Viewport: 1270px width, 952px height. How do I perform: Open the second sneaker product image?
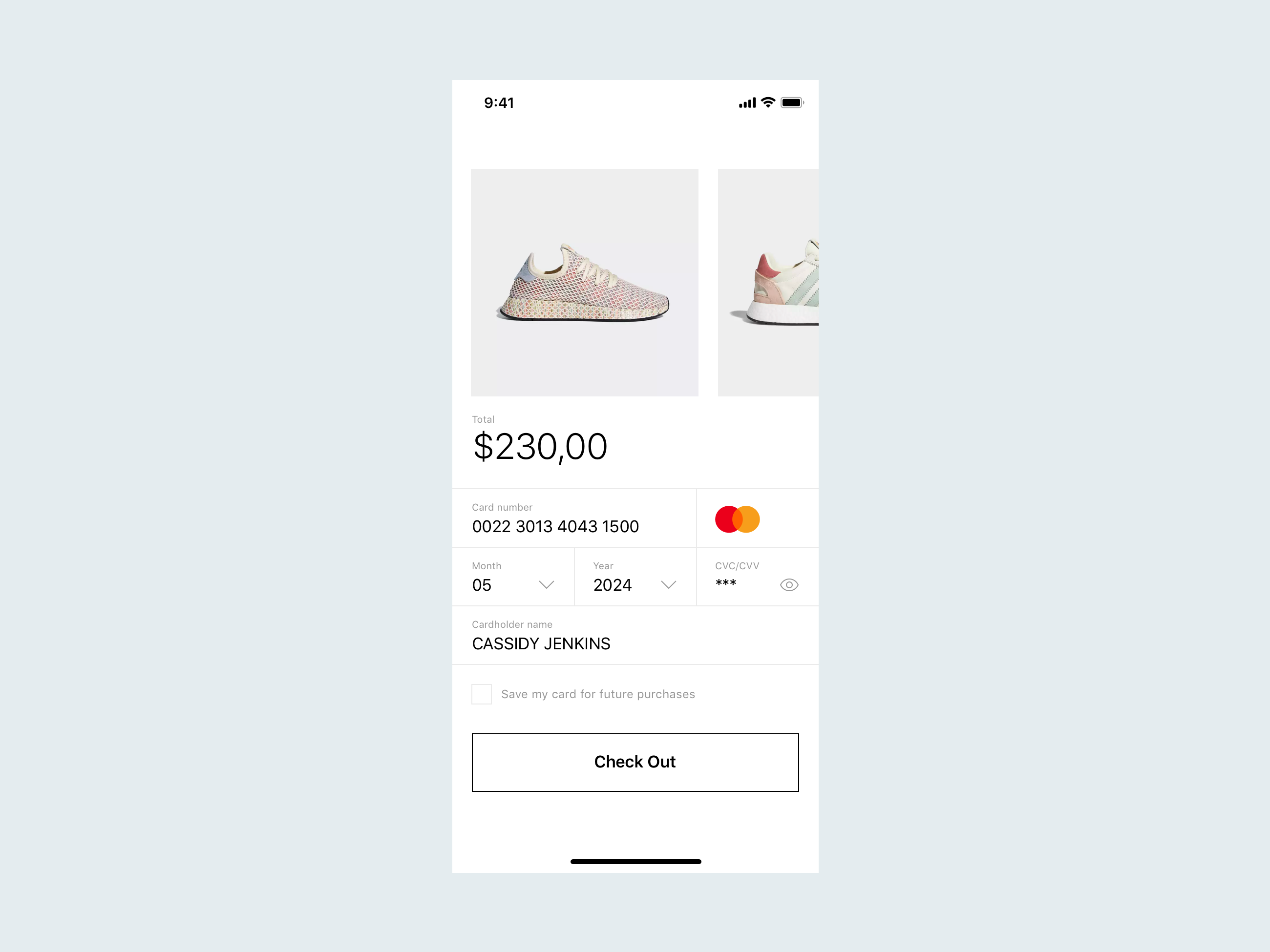[x=768, y=282]
